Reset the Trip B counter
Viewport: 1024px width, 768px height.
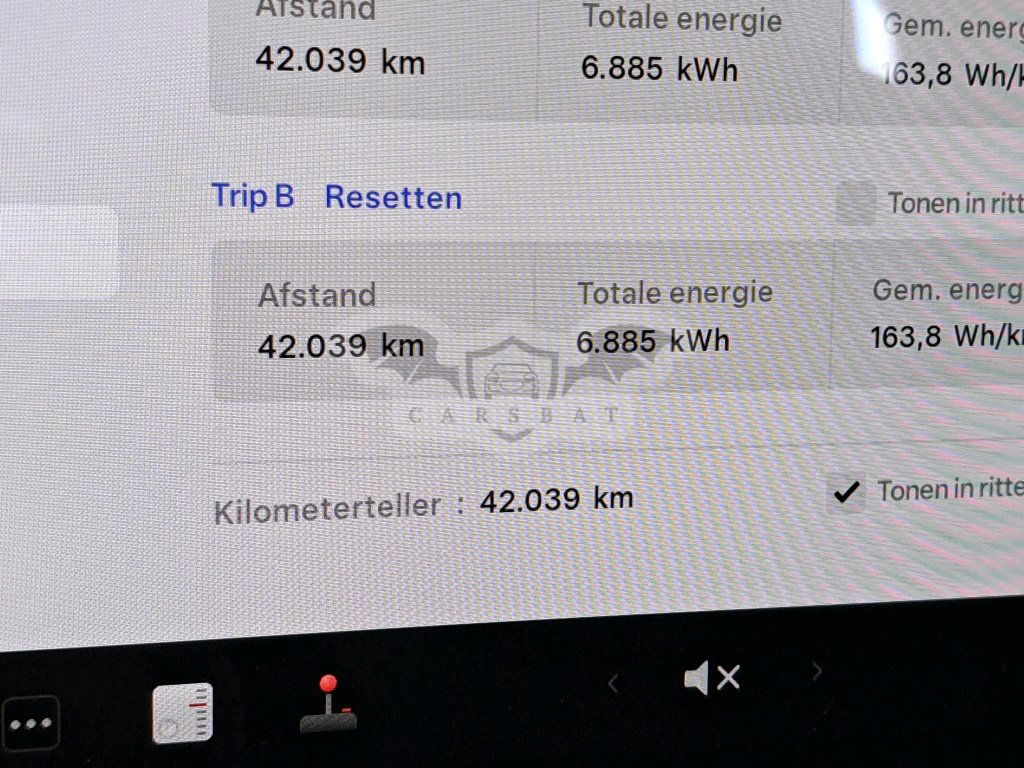(x=393, y=197)
